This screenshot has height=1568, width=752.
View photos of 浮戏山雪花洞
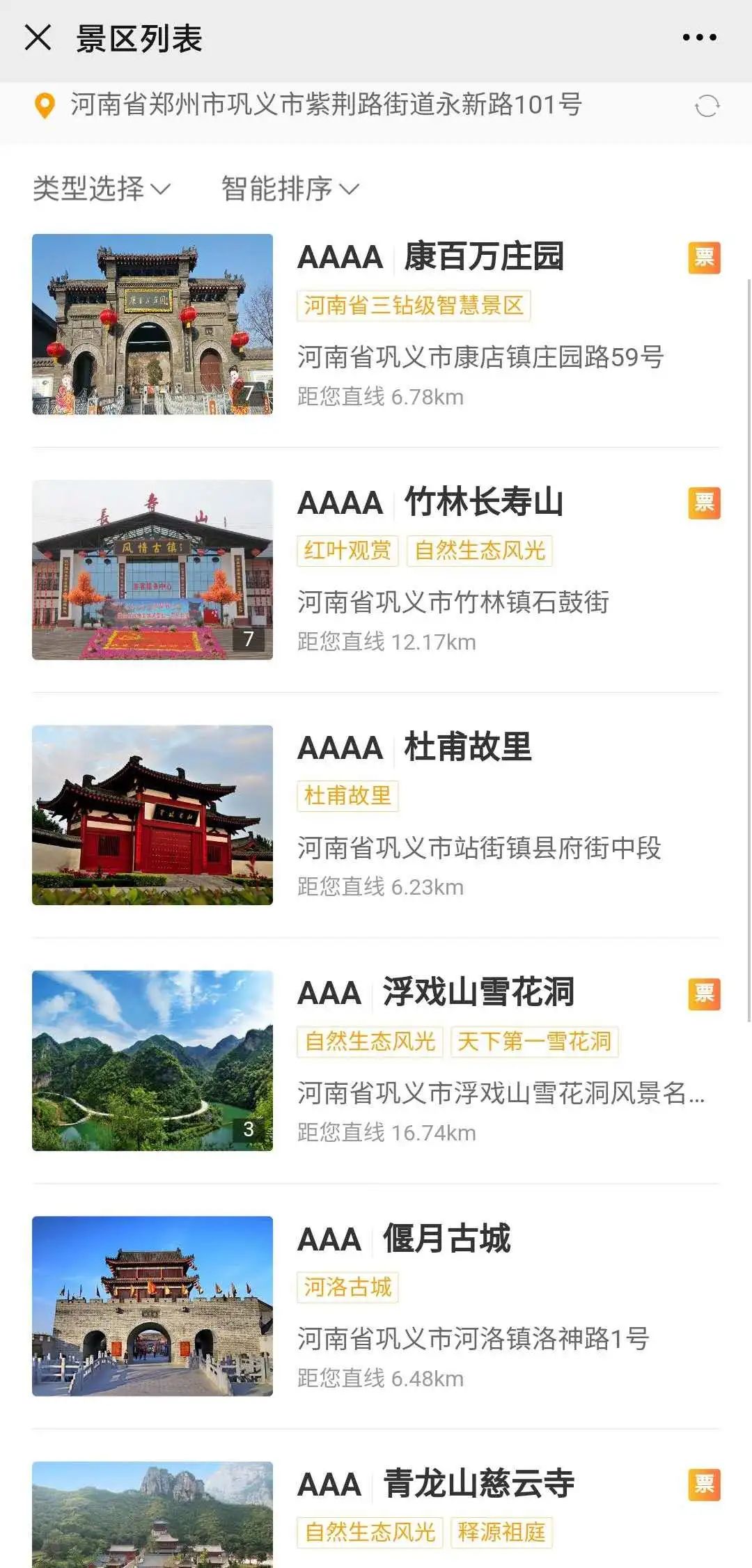click(x=152, y=1060)
